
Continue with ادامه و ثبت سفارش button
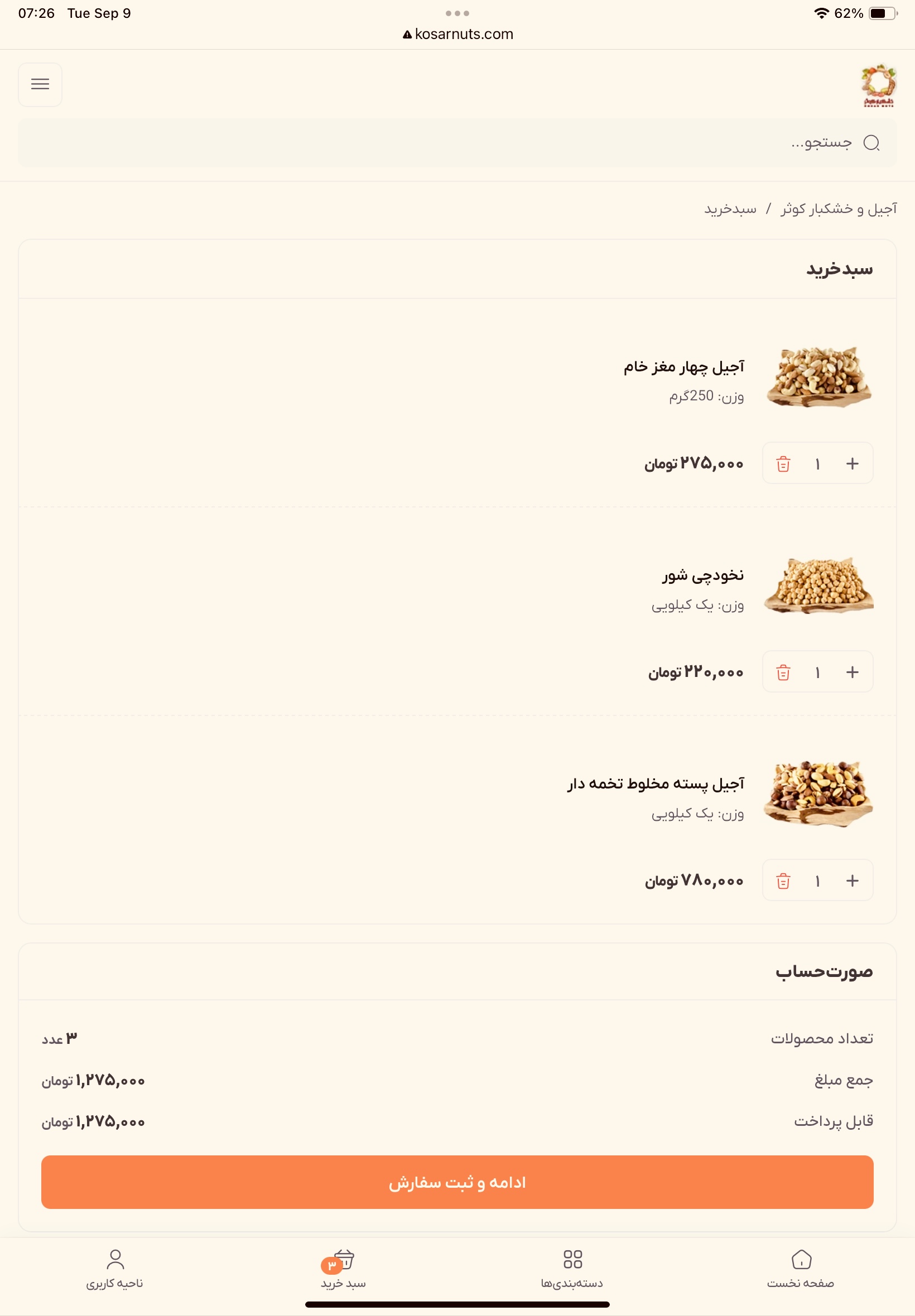[457, 1182]
